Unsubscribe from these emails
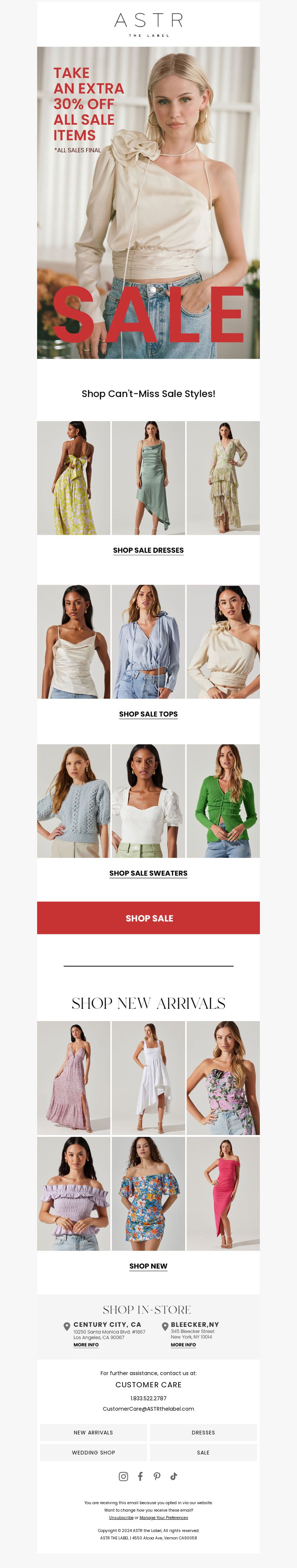 click(121, 1518)
